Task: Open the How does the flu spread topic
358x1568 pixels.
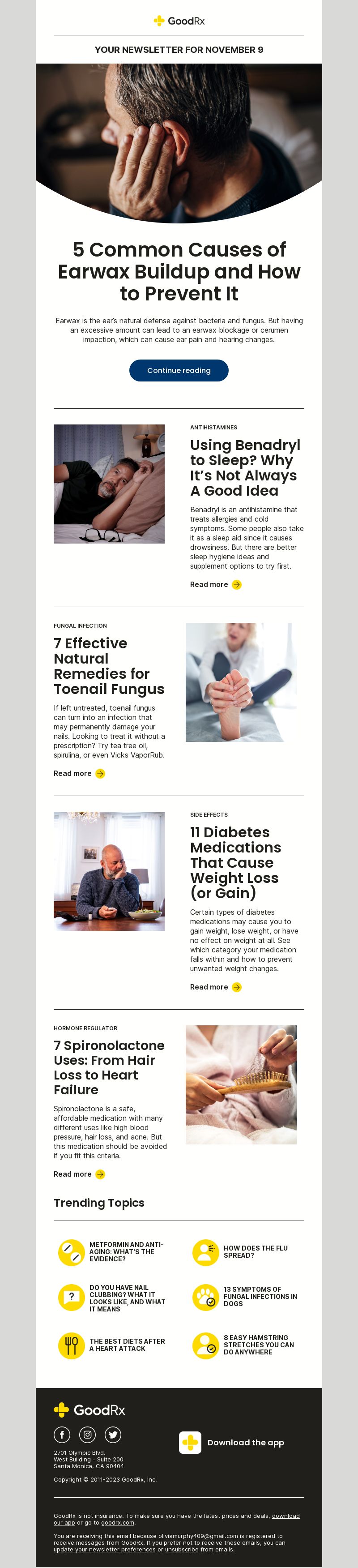Action: (255, 1252)
